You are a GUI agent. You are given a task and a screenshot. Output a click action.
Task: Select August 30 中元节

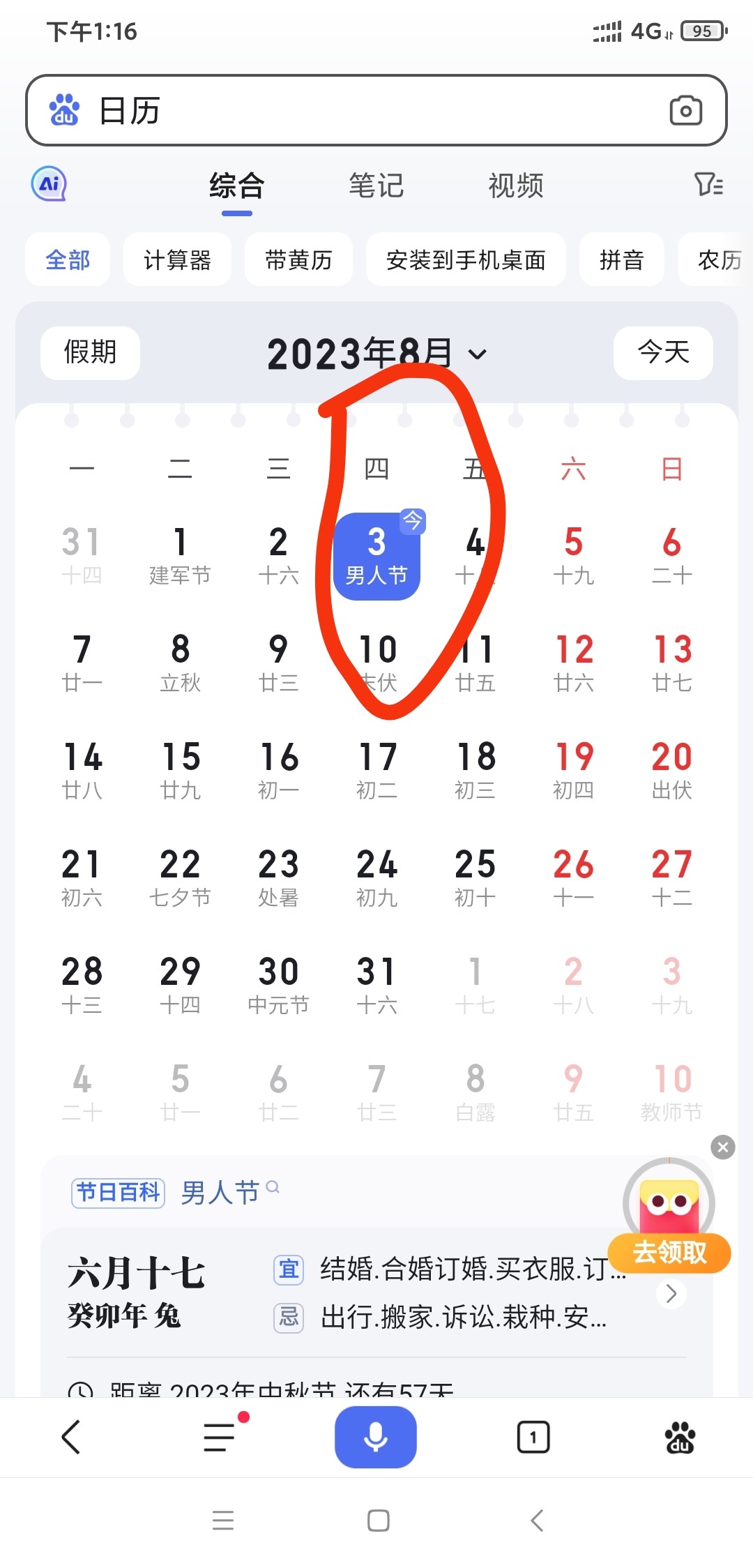point(278,984)
